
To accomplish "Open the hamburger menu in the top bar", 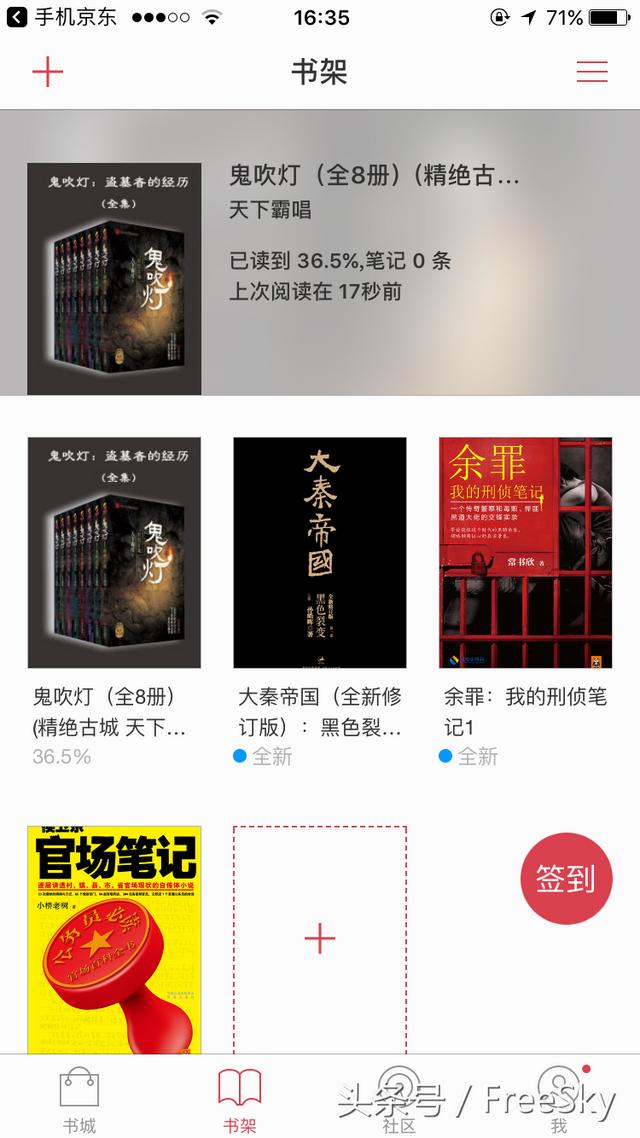I will click(x=592, y=72).
